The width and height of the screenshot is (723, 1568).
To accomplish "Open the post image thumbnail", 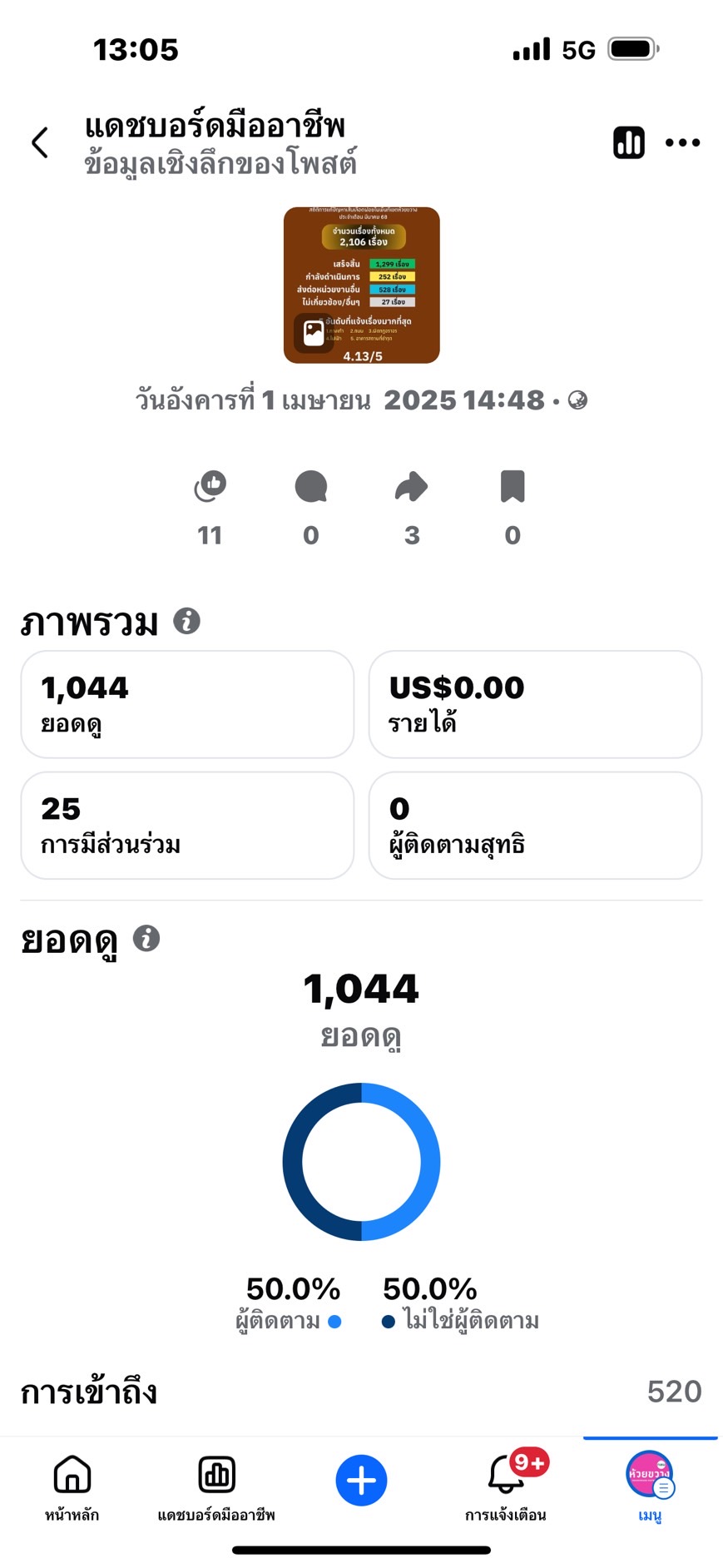I will pyautogui.click(x=361, y=285).
